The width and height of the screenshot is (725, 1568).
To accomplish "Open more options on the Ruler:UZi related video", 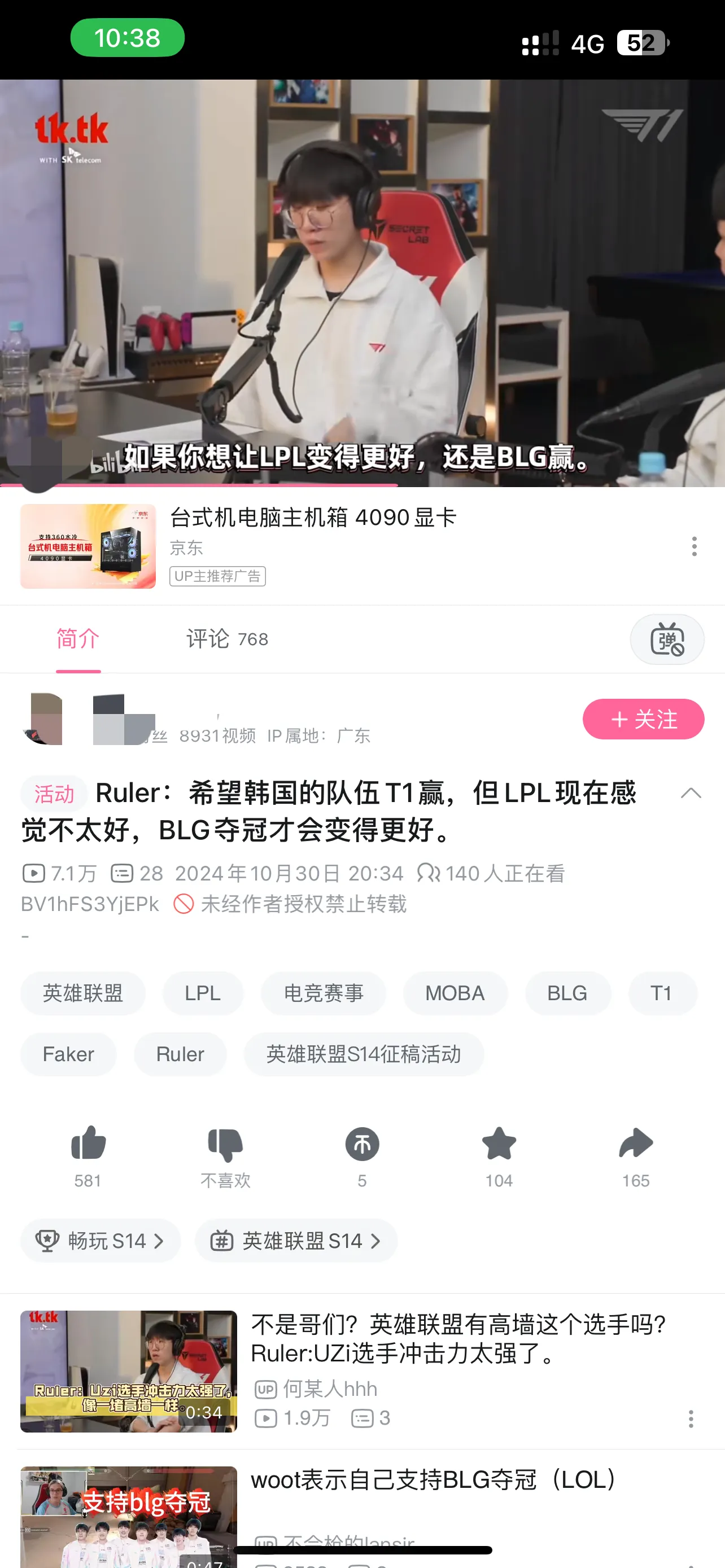I will click(x=691, y=1419).
